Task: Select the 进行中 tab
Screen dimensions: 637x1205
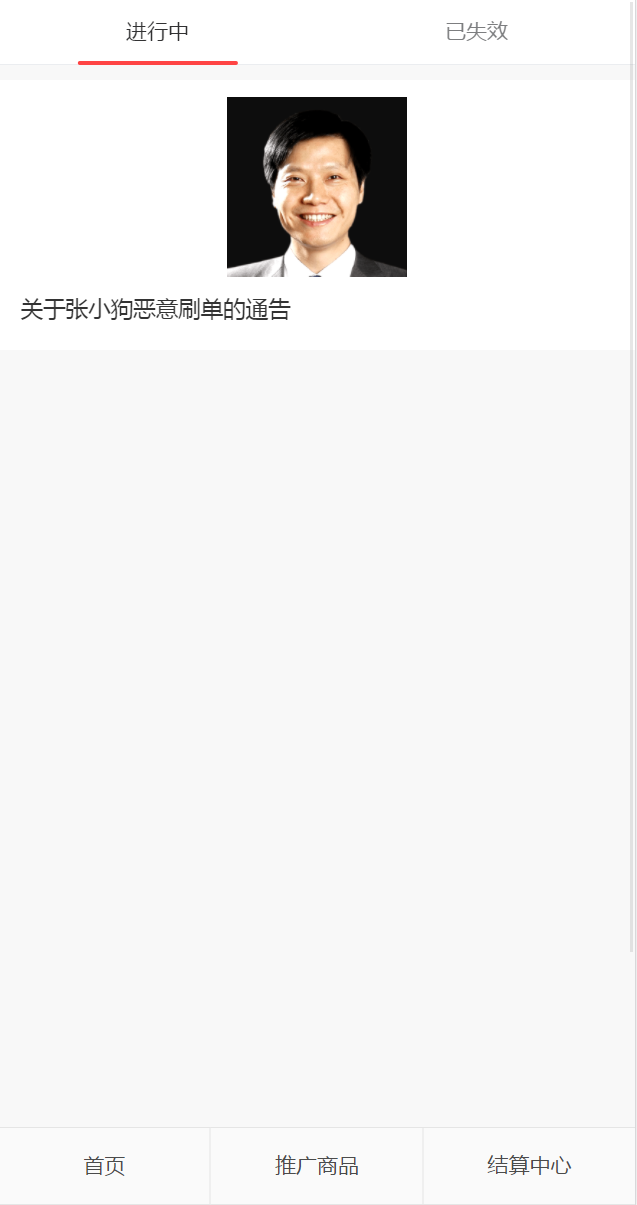Action: tap(158, 32)
